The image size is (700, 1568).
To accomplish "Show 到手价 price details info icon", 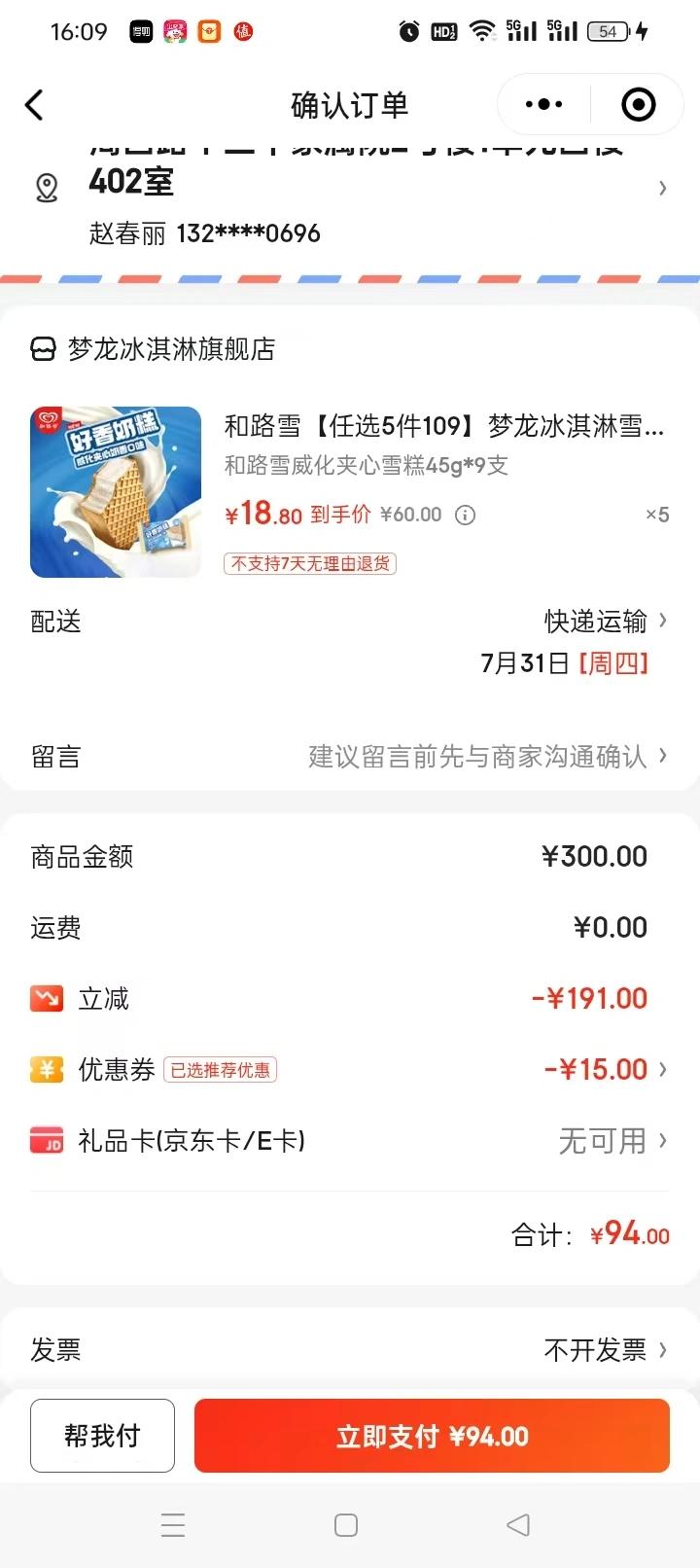I will point(466,516).
